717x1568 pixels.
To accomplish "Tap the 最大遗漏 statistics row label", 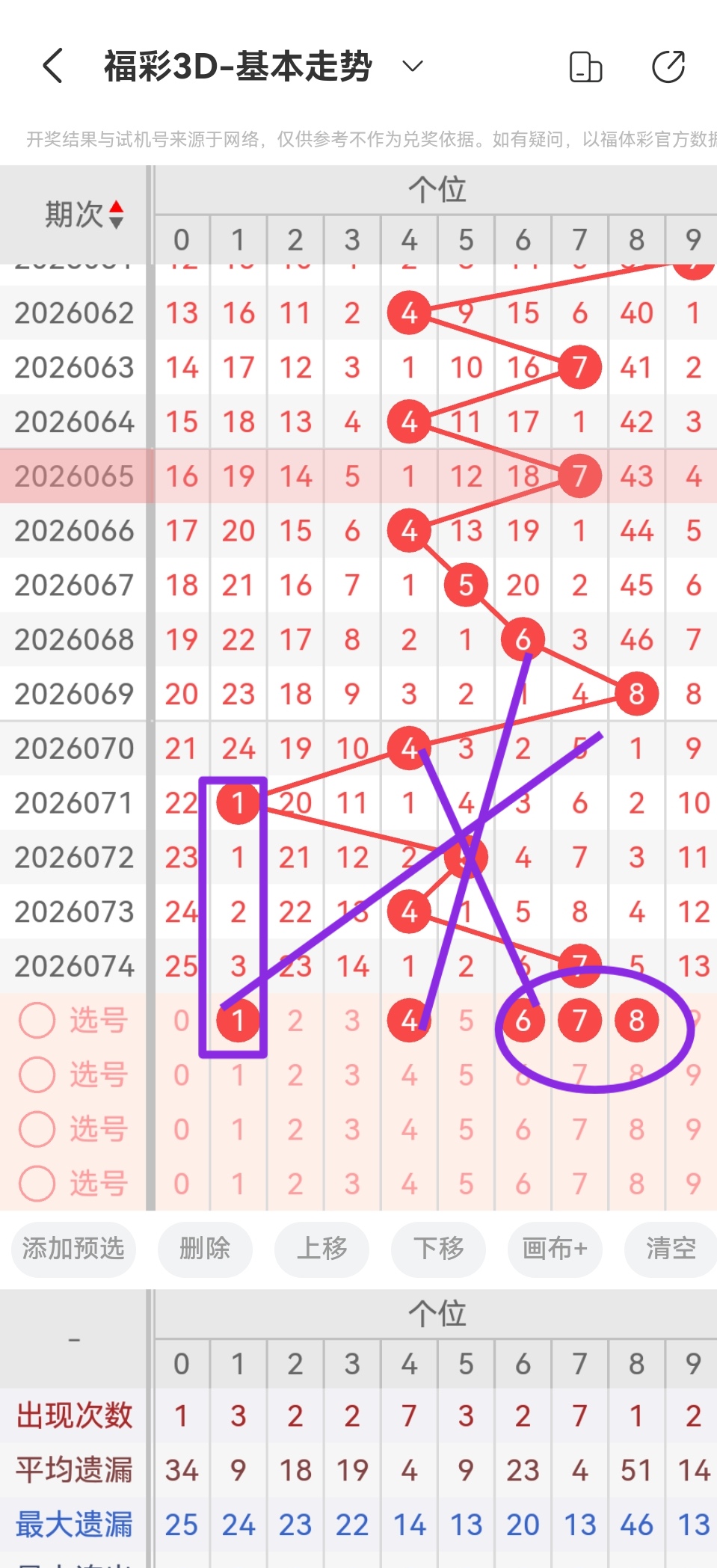I will [x=76, y=1523].
